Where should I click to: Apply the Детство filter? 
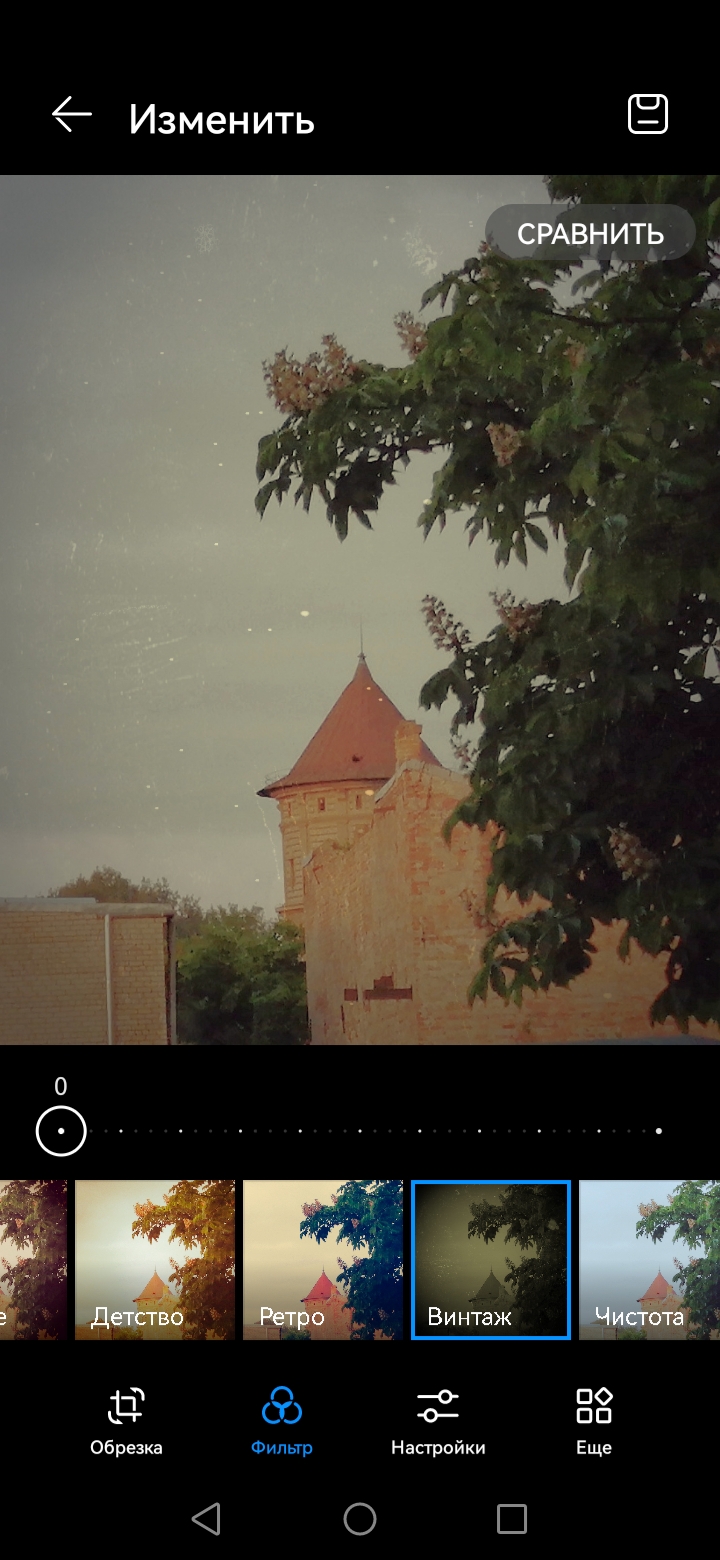pos(155,1259)
